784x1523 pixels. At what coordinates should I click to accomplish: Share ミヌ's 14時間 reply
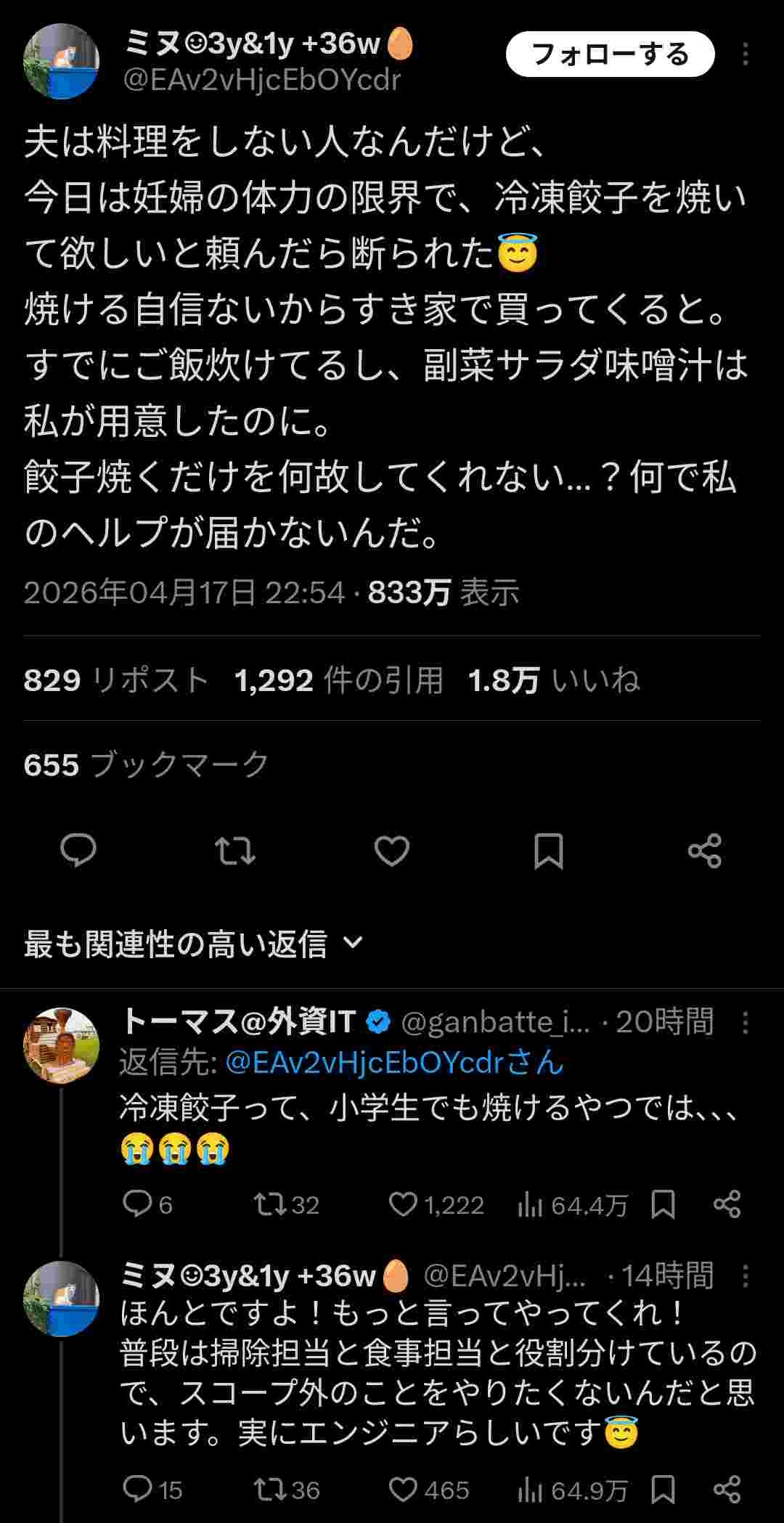pos(727,1490)
